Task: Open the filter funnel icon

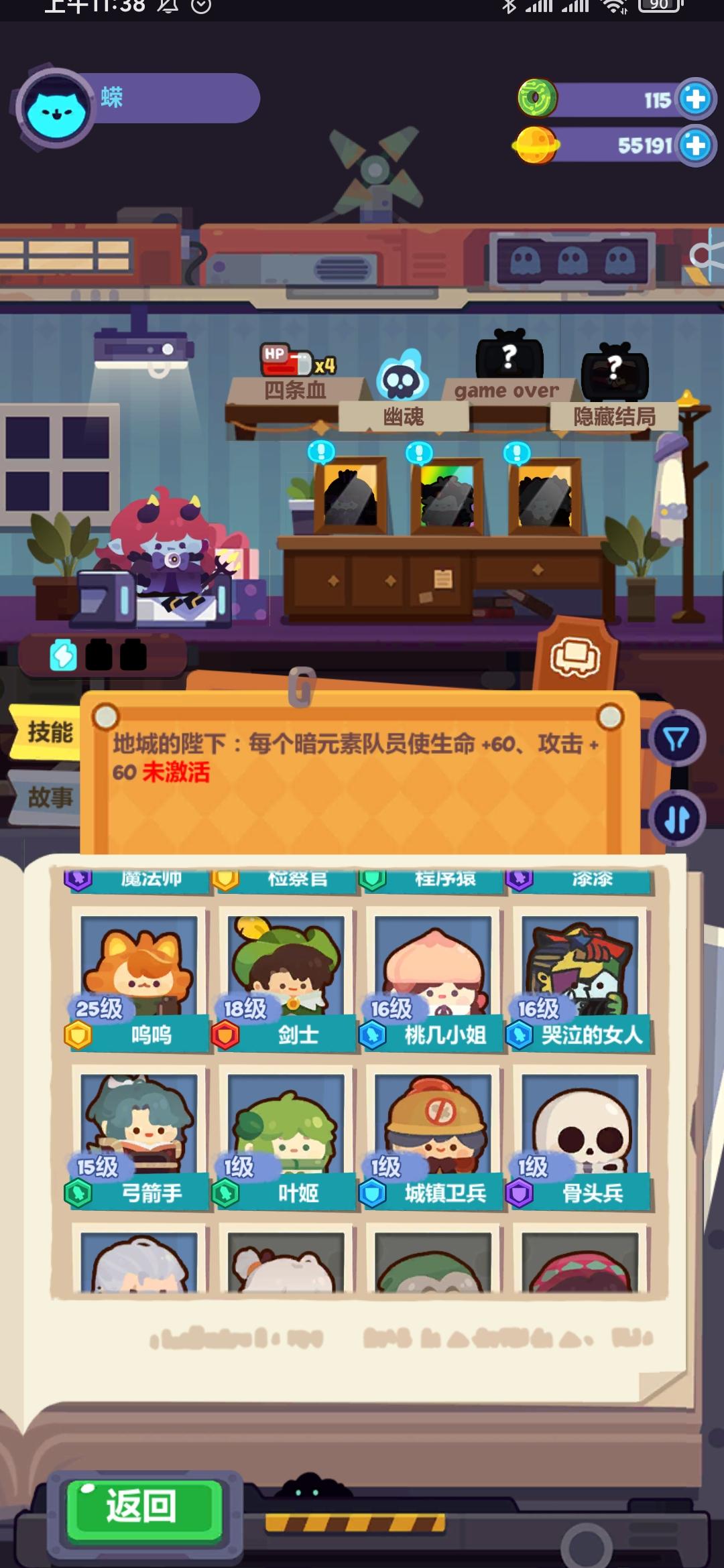Action: pos(677,738)
